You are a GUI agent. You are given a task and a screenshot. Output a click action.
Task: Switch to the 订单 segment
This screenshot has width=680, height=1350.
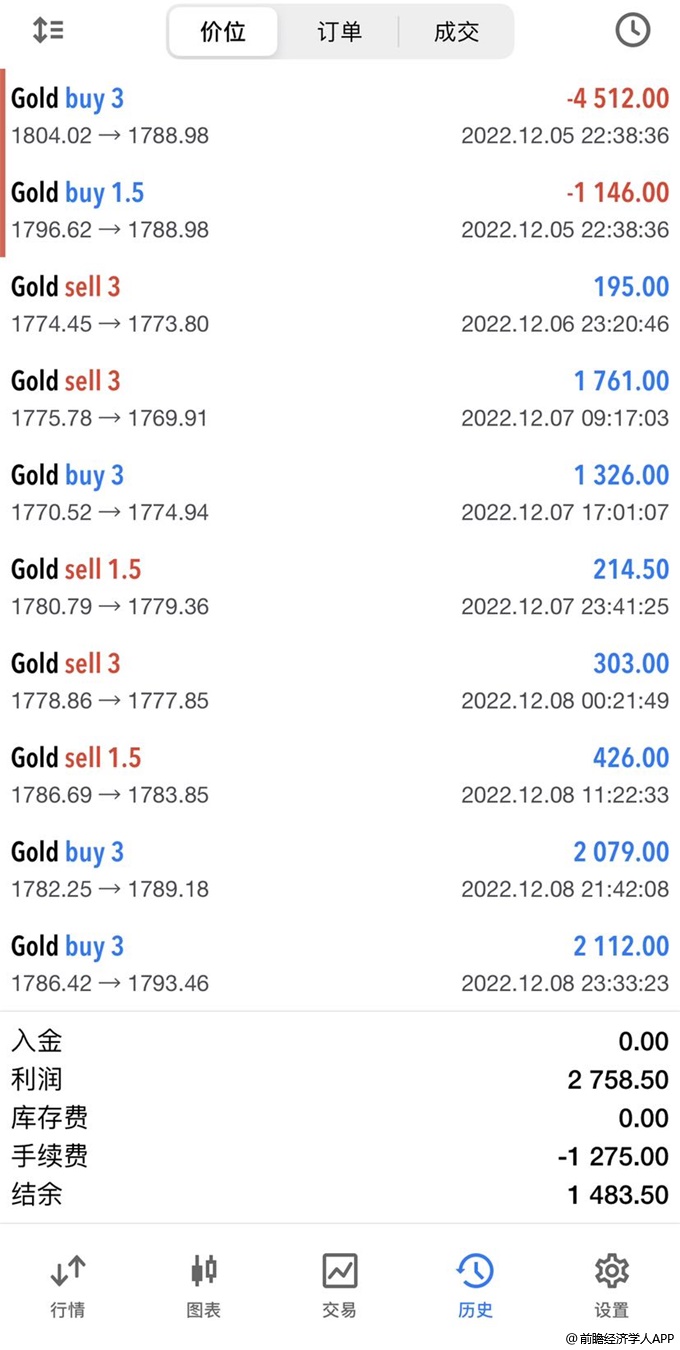pyautogui.click(x=339, y=32)
